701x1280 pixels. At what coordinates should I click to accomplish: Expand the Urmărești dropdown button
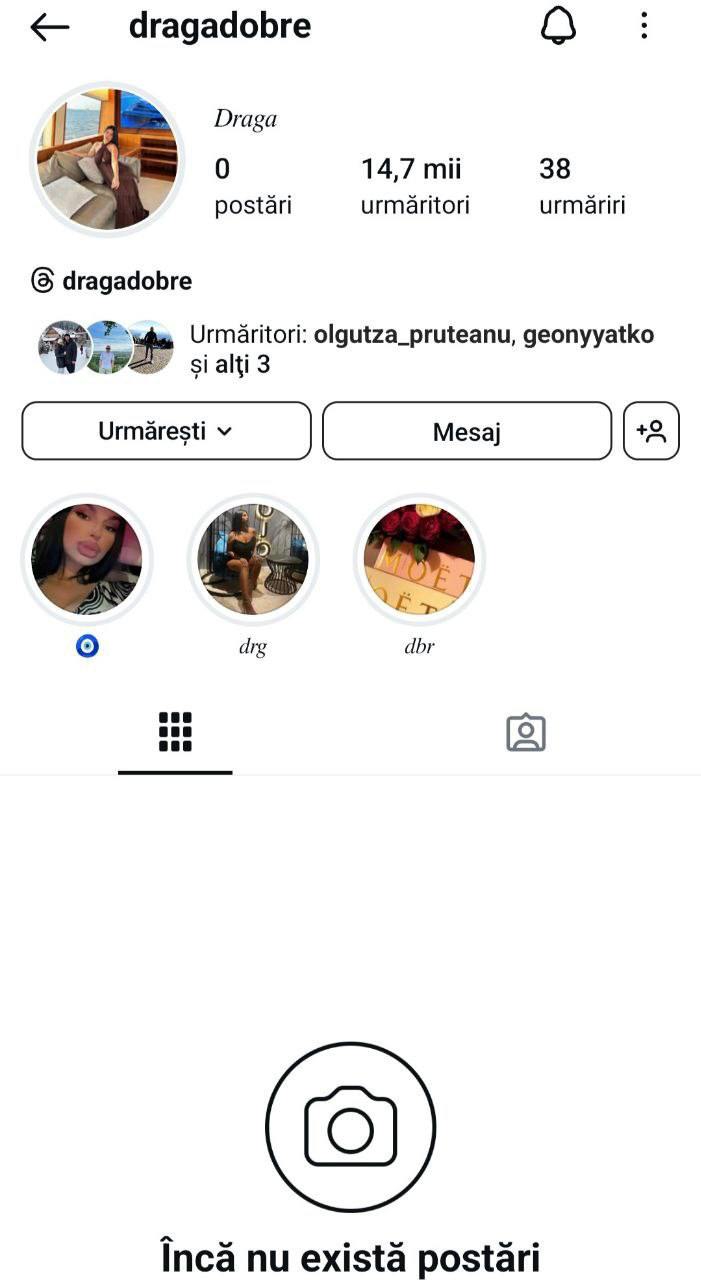[166, 431]
